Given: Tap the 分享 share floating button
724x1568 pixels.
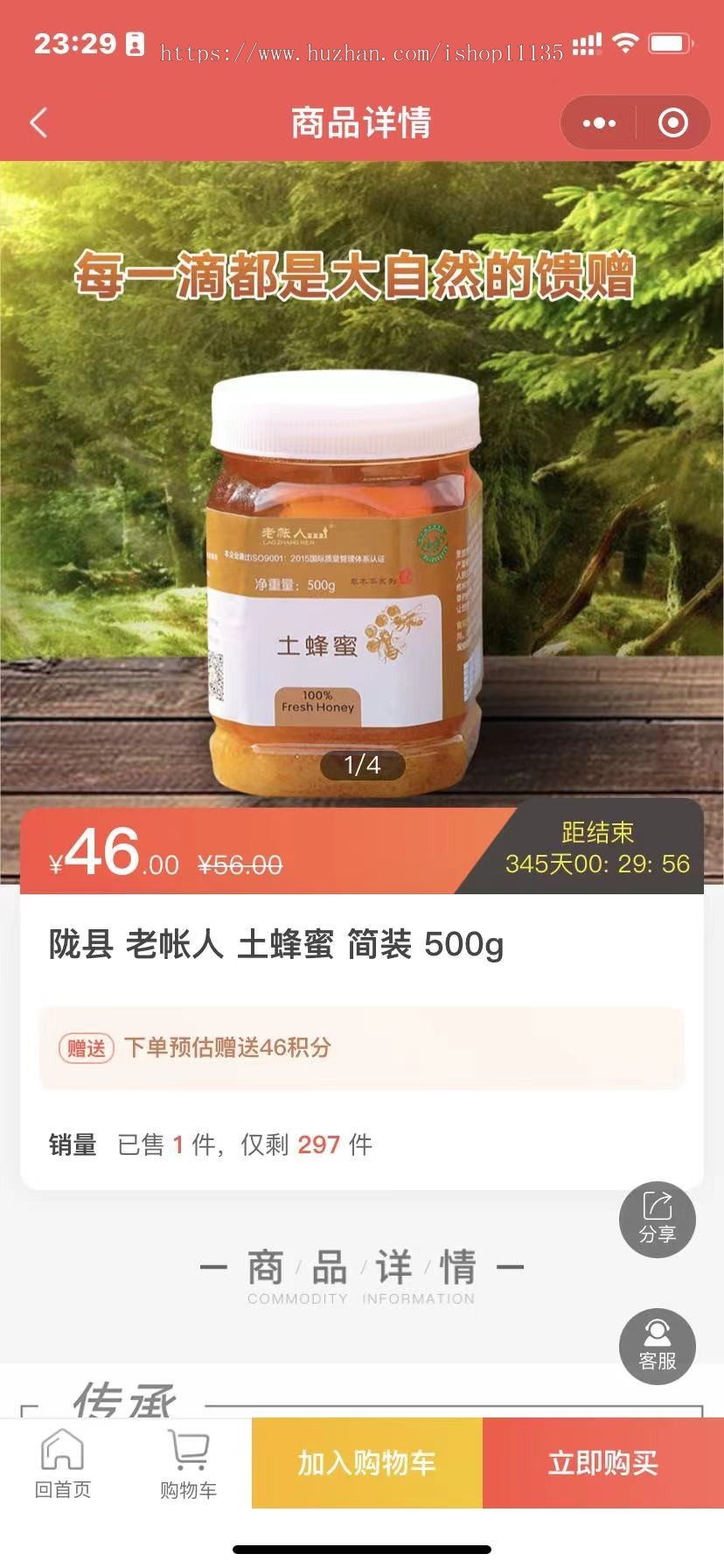Looking at the screenshot, I should tap(658, 1219).
